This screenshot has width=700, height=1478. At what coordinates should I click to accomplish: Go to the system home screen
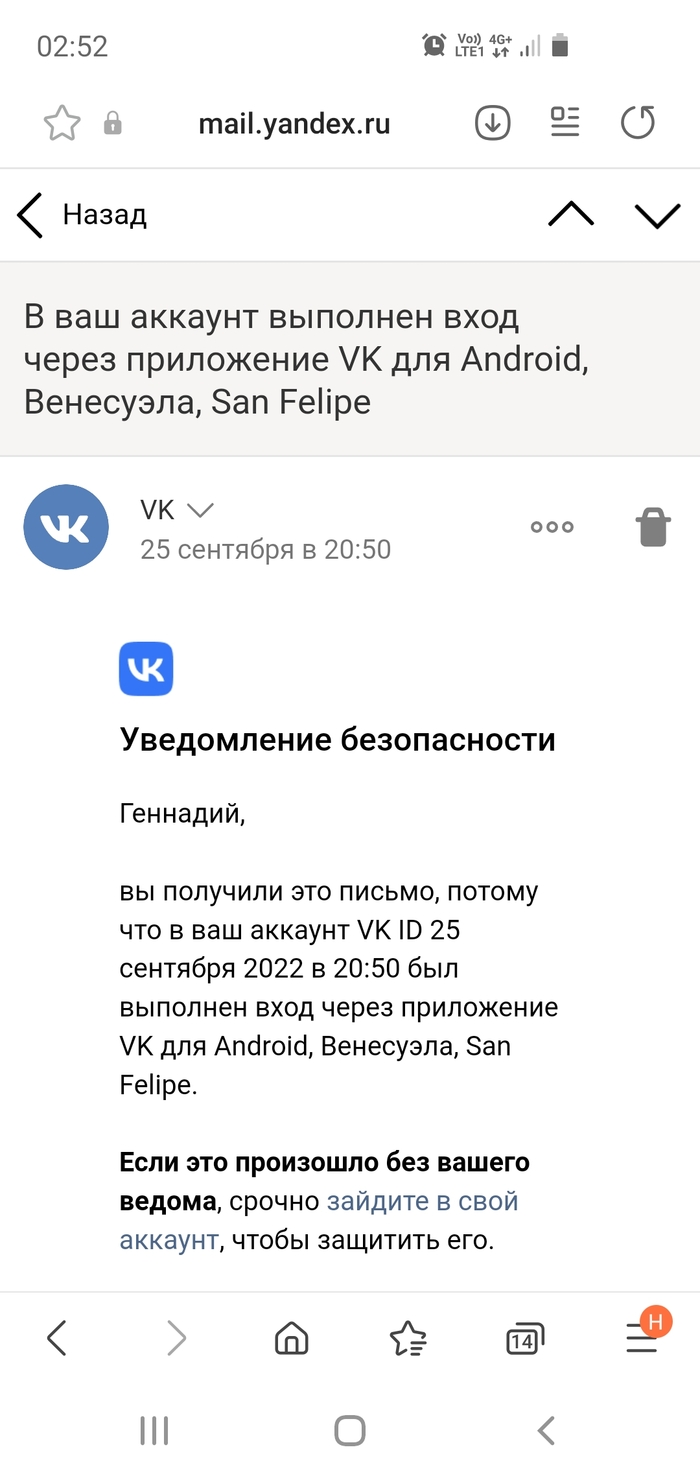point(350,1431)
